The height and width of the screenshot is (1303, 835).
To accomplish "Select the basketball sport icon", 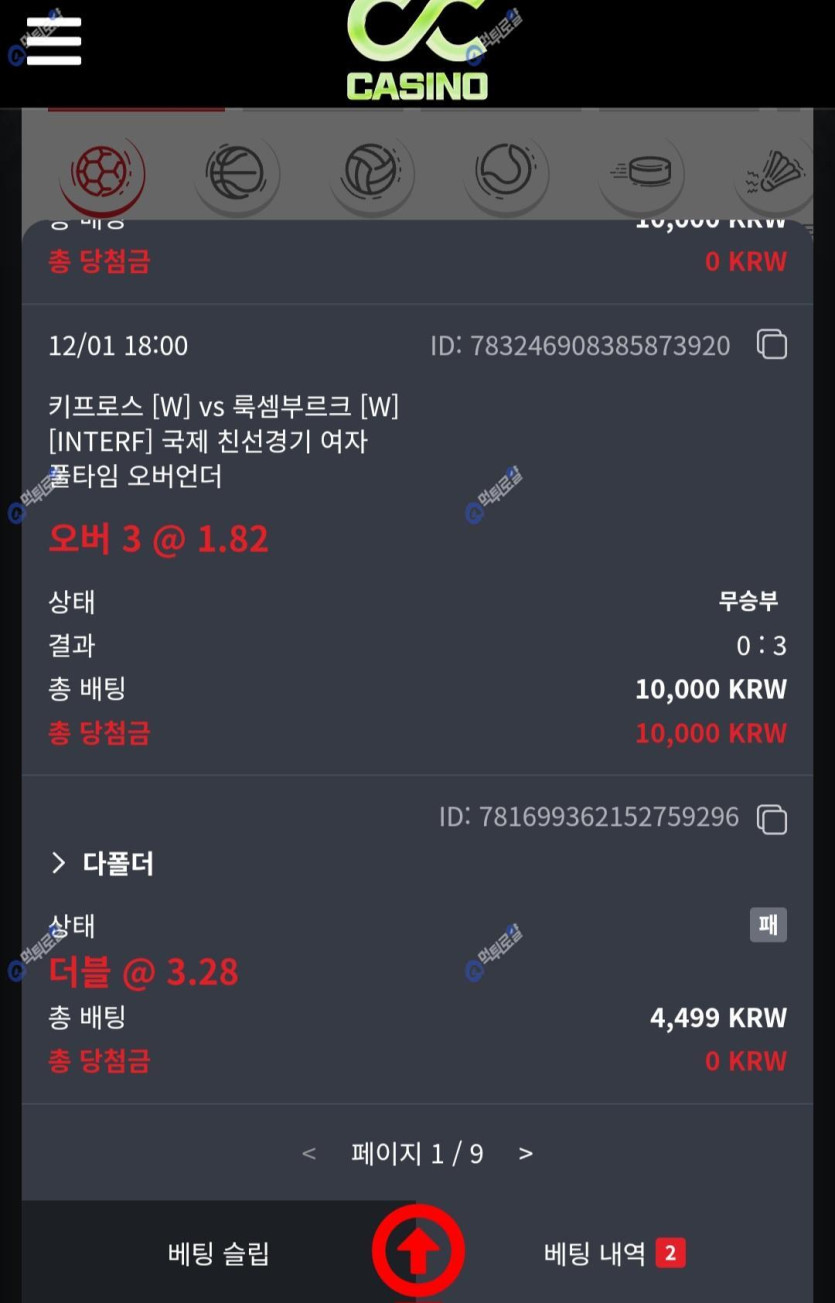I will pyautogui.click(x=236, y=174).
